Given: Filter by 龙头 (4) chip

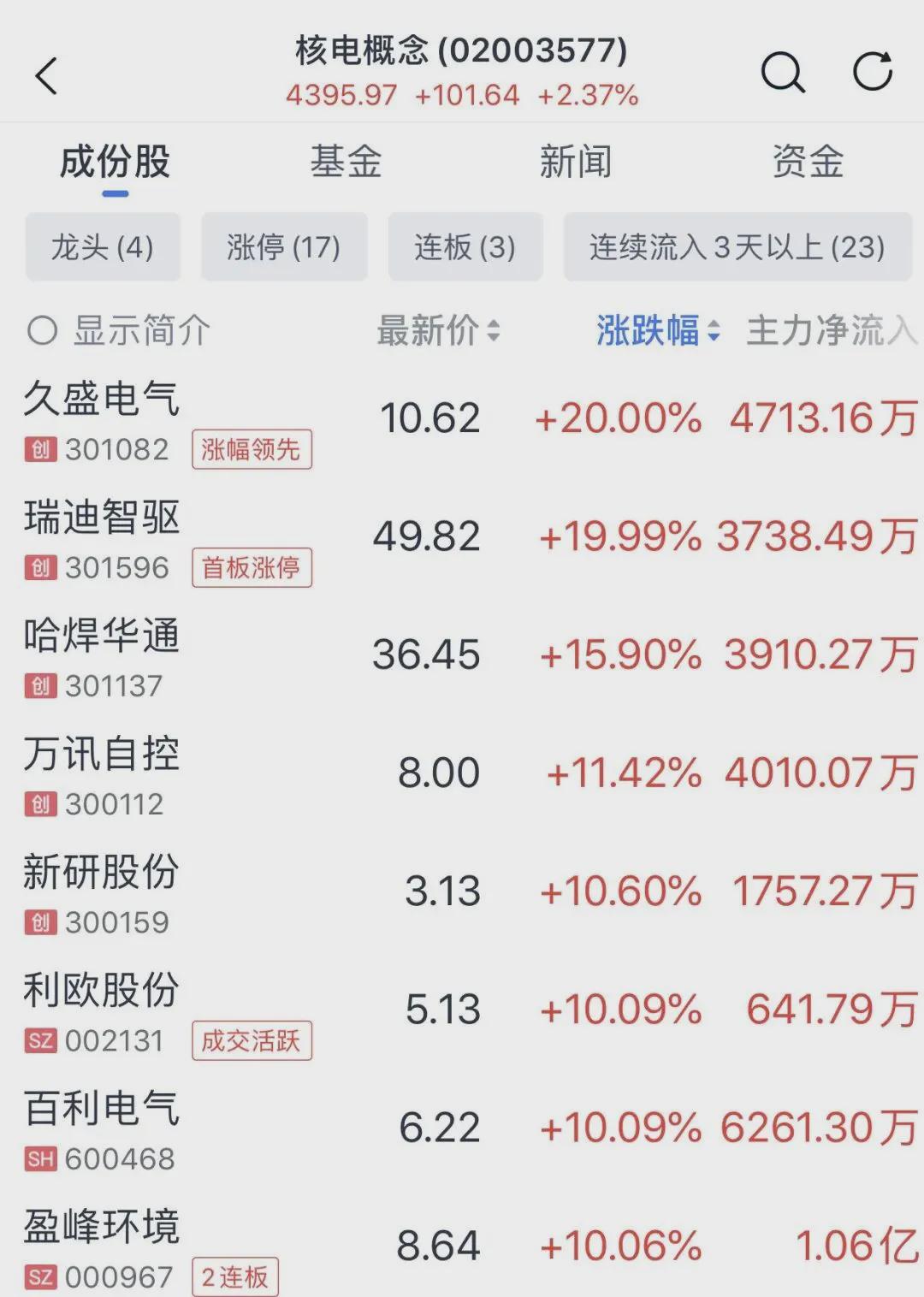Looking at the screenshot, I should click(103, 247).
